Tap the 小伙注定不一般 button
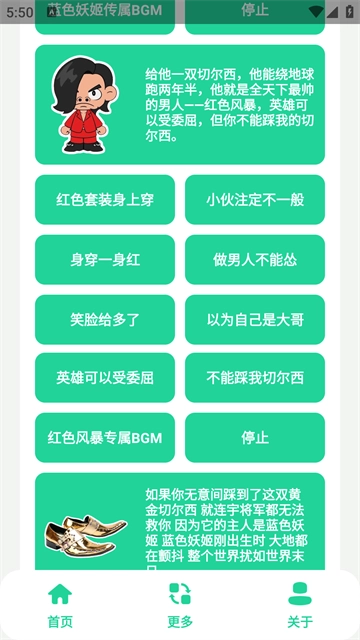The image size is (360, 640). tap(255, 200)
